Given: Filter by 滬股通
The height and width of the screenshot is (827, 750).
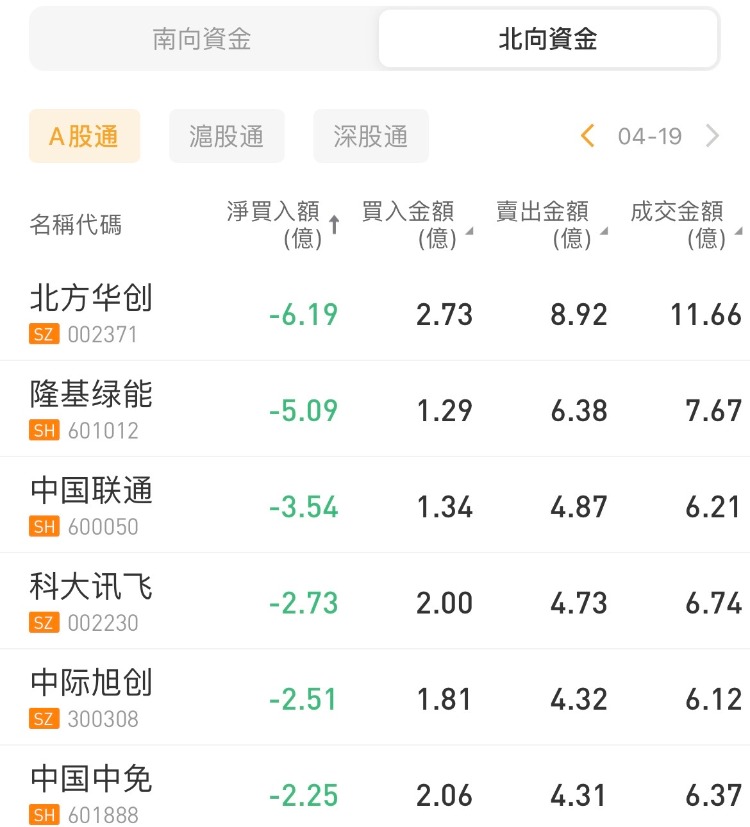Looking at the screenshot, I should (227, 136).
